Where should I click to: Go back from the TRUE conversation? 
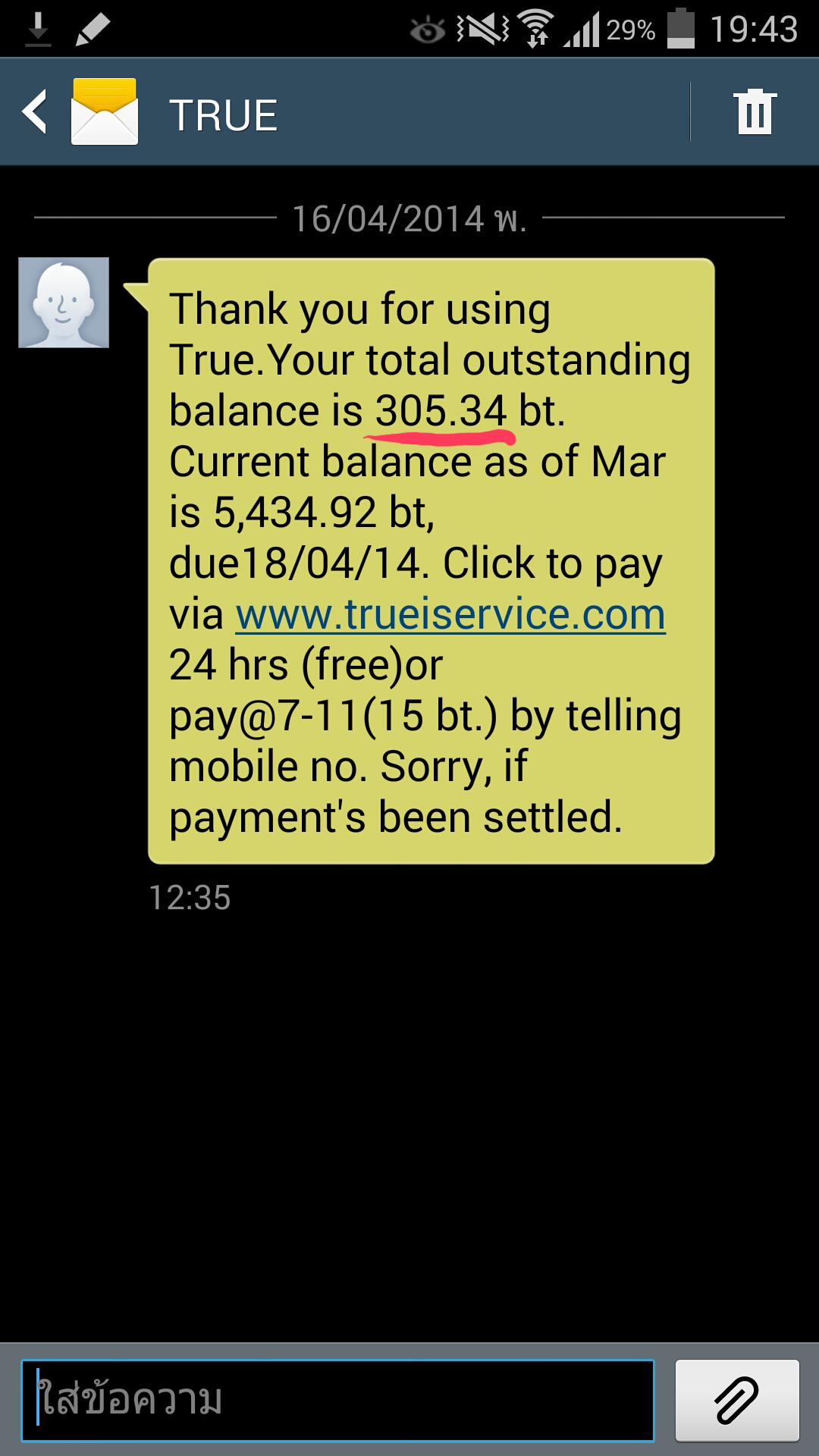click(35, 112)
